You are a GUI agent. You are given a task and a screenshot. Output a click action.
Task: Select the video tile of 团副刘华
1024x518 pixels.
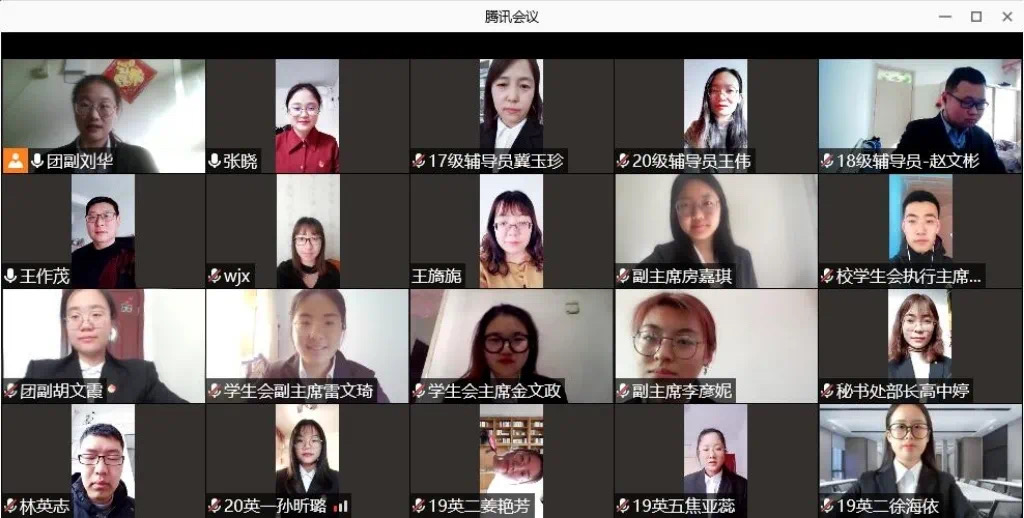pos(103,115)
